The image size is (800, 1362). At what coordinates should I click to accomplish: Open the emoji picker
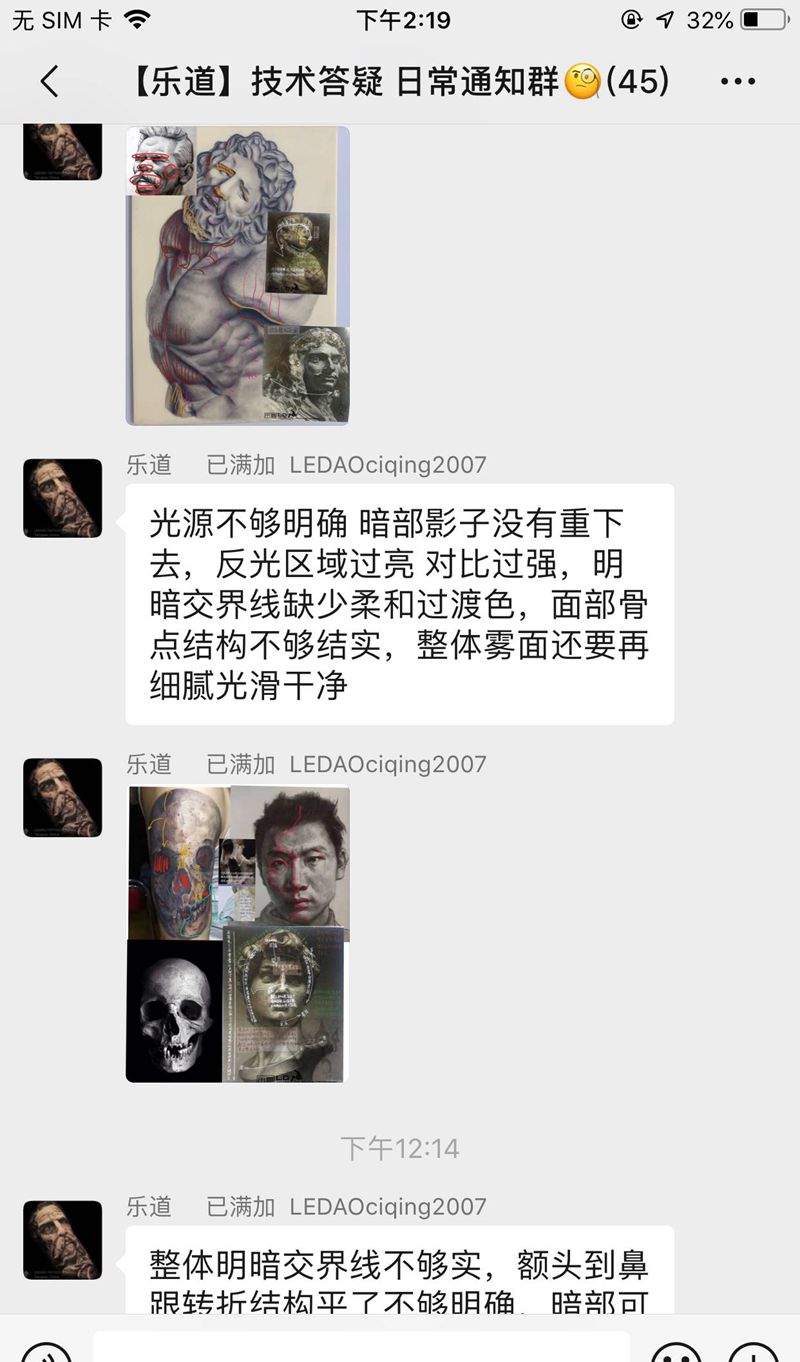[x=676, y=1350]
